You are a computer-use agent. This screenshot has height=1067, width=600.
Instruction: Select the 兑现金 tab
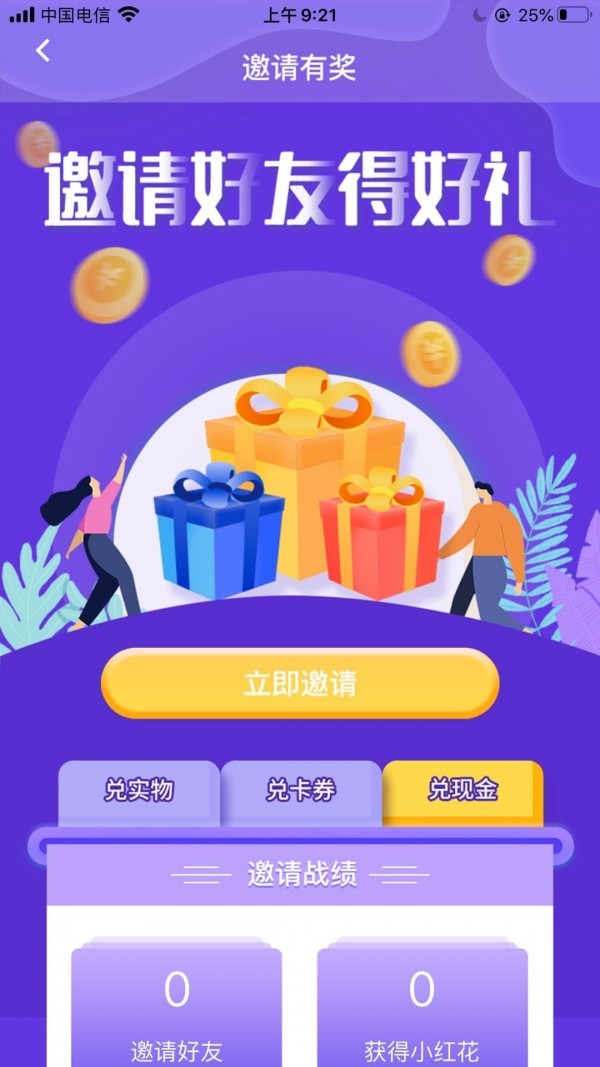[462, 791]
